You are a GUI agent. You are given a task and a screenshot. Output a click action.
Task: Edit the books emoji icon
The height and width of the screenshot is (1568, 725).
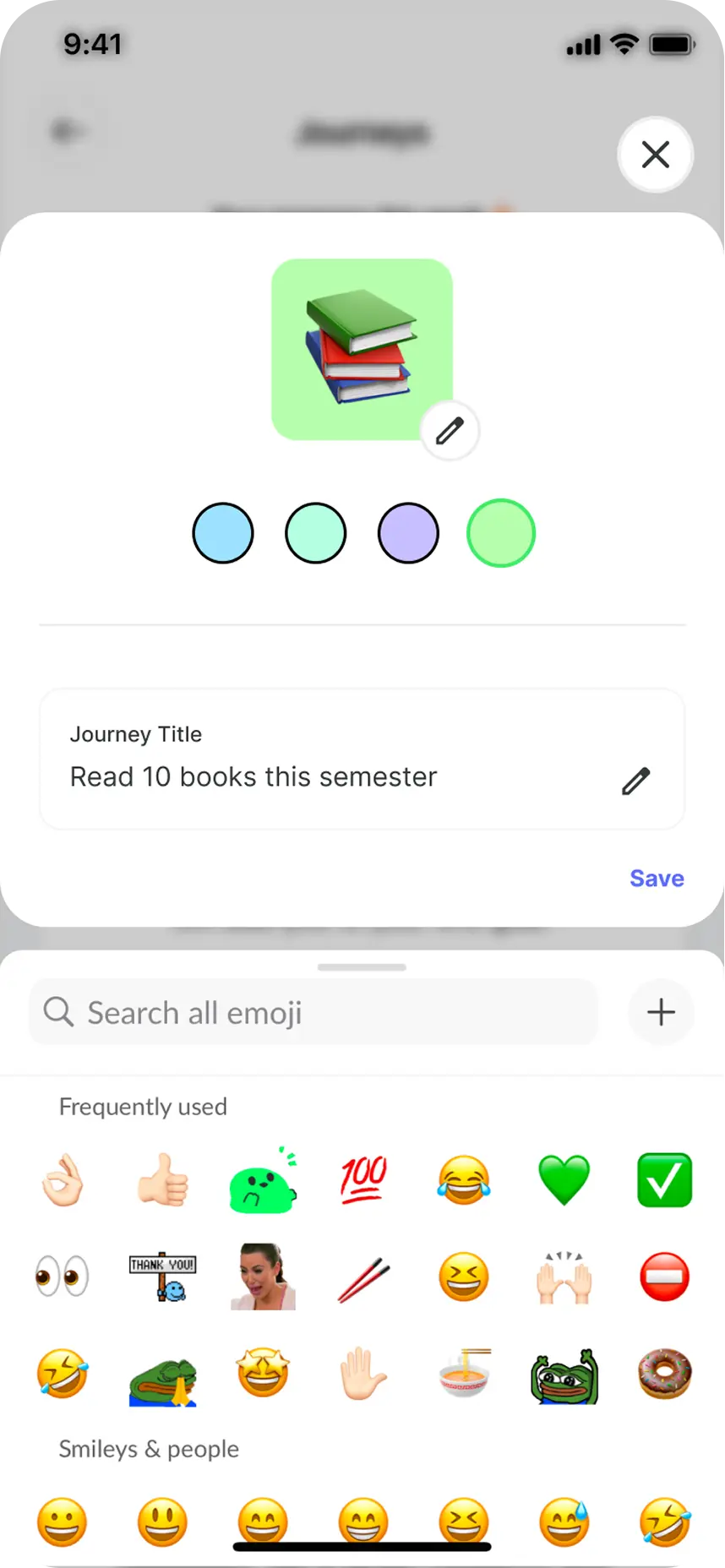click(450, 431)
